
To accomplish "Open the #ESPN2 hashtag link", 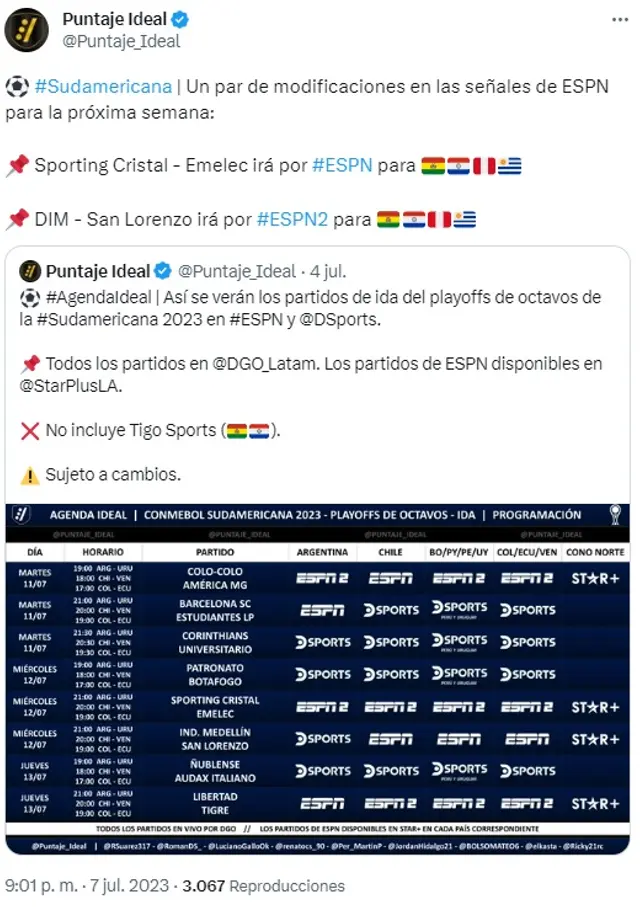I will (x=291, y=219).
